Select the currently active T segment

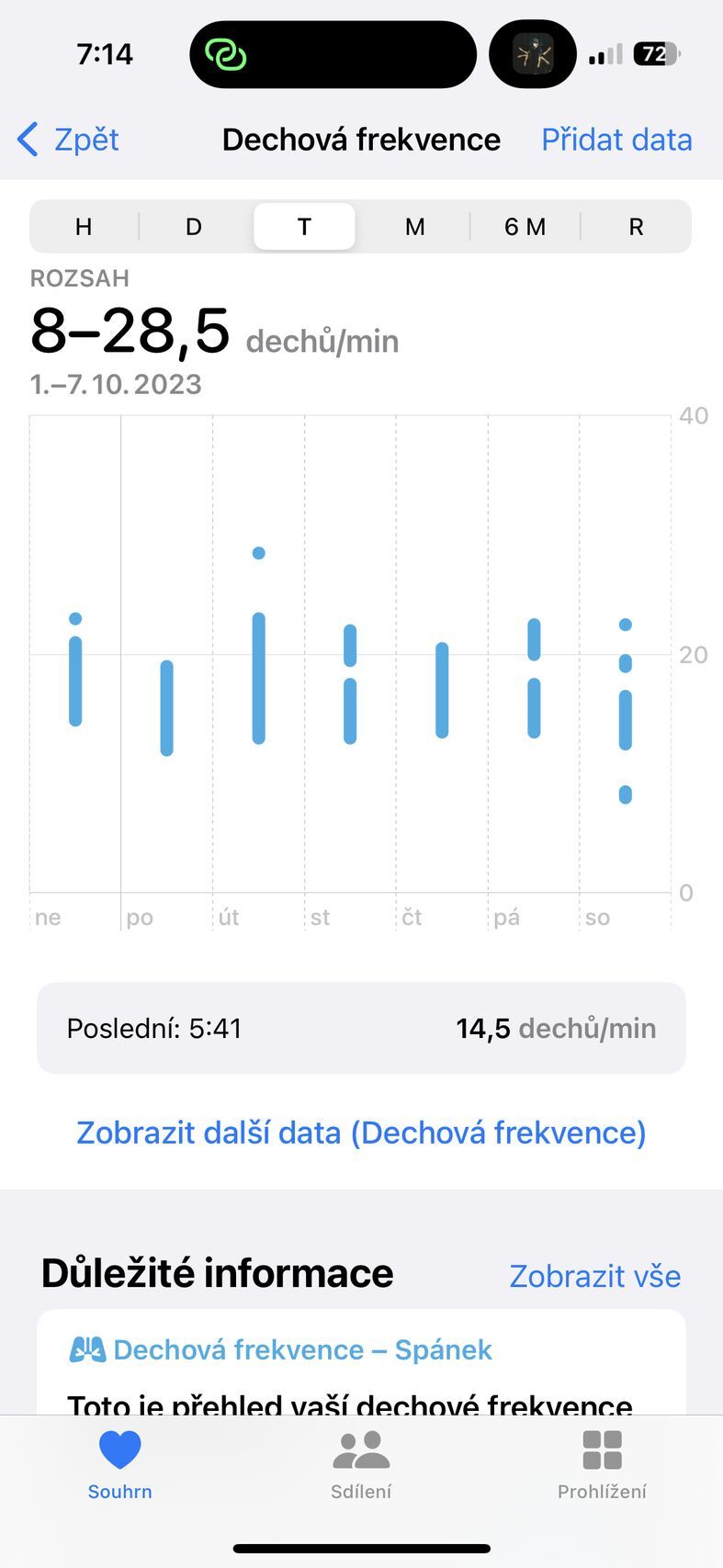coord(304,226)
